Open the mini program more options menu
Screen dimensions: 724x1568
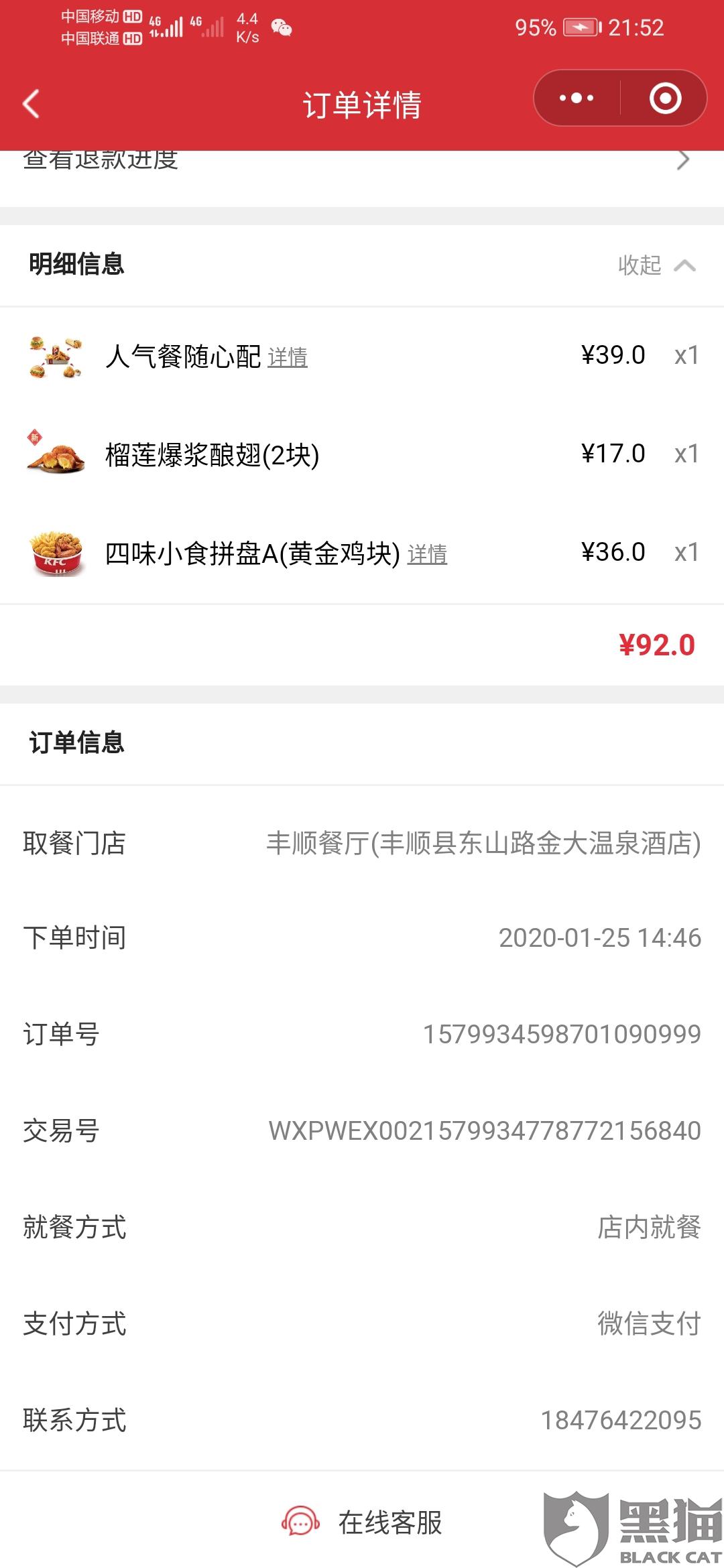577,99
